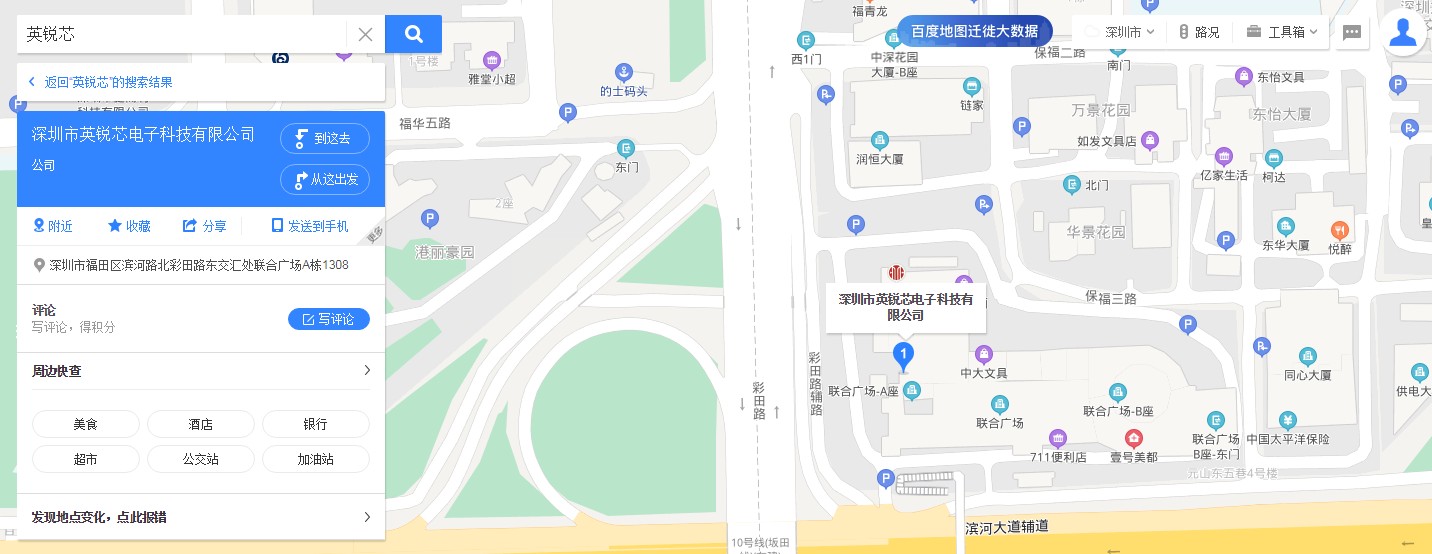Report a place change via 发现地点变化
This screenshot has width=1432, height=554.
pyautogui.click(x=200, y=517)
